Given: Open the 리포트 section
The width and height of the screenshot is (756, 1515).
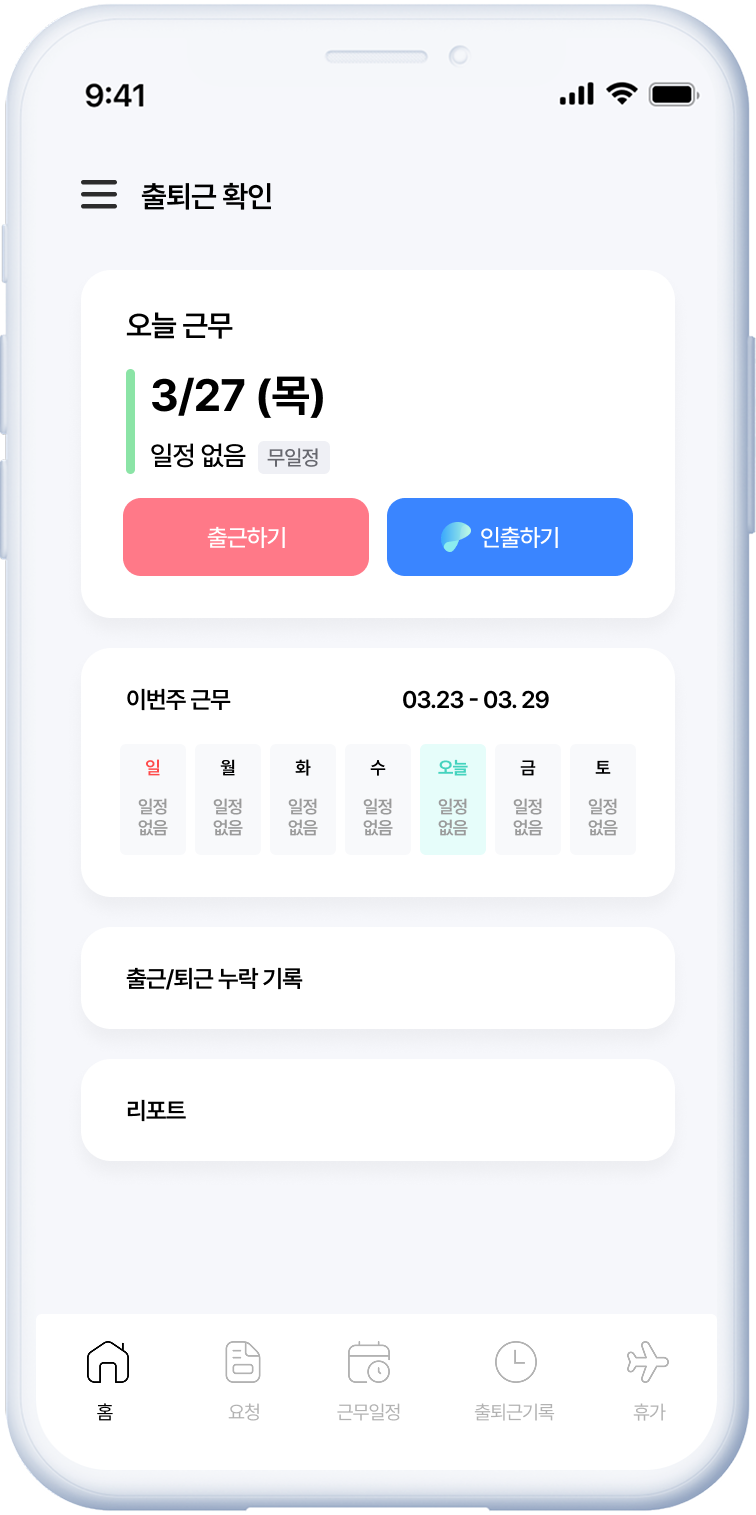Looking at the screenshot, I should tap(378, 1110).
